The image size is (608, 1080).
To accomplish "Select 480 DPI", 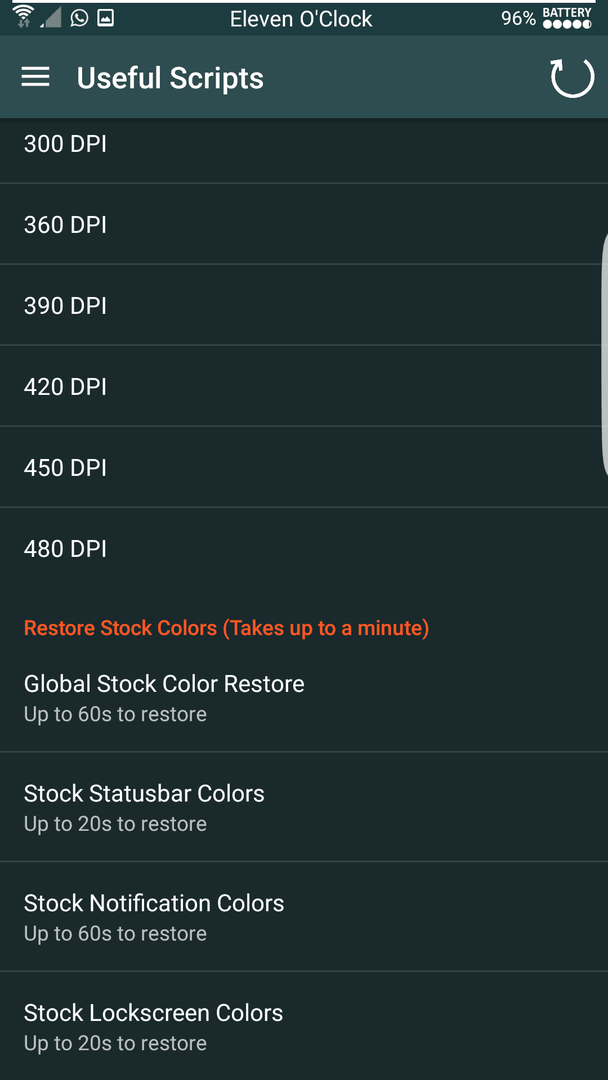I will click(304, 548).
